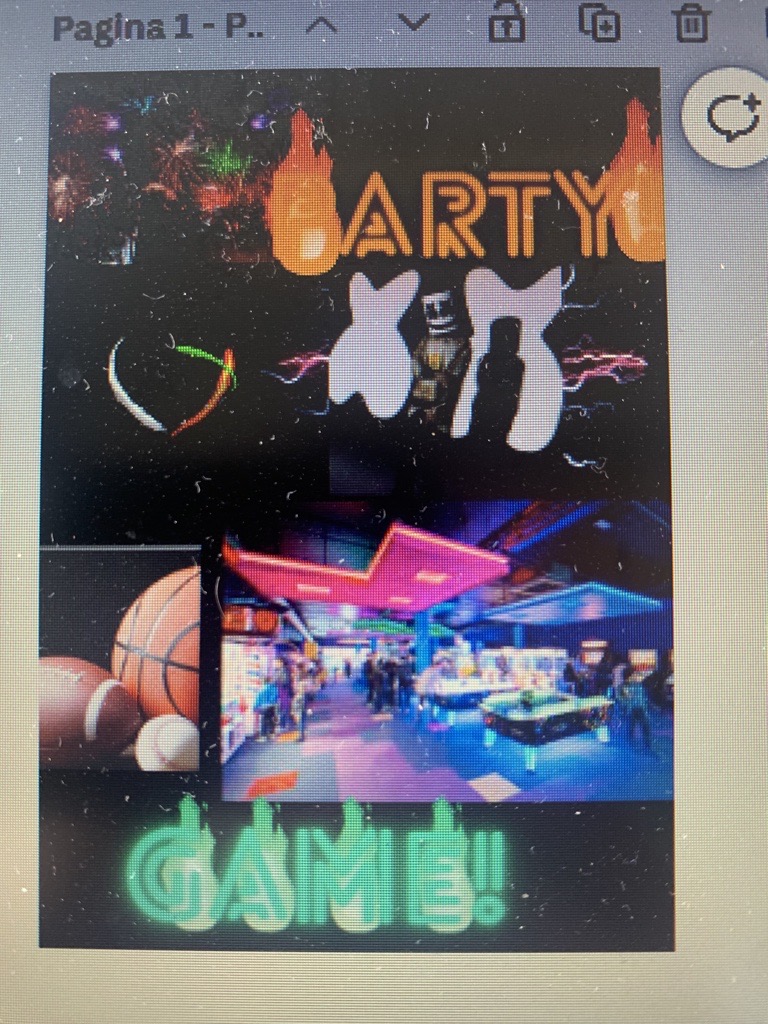Lock Pagina 1 with the padlock icon
The width and height of the screenshot is (768, 1024).
[x=507, y=22]
